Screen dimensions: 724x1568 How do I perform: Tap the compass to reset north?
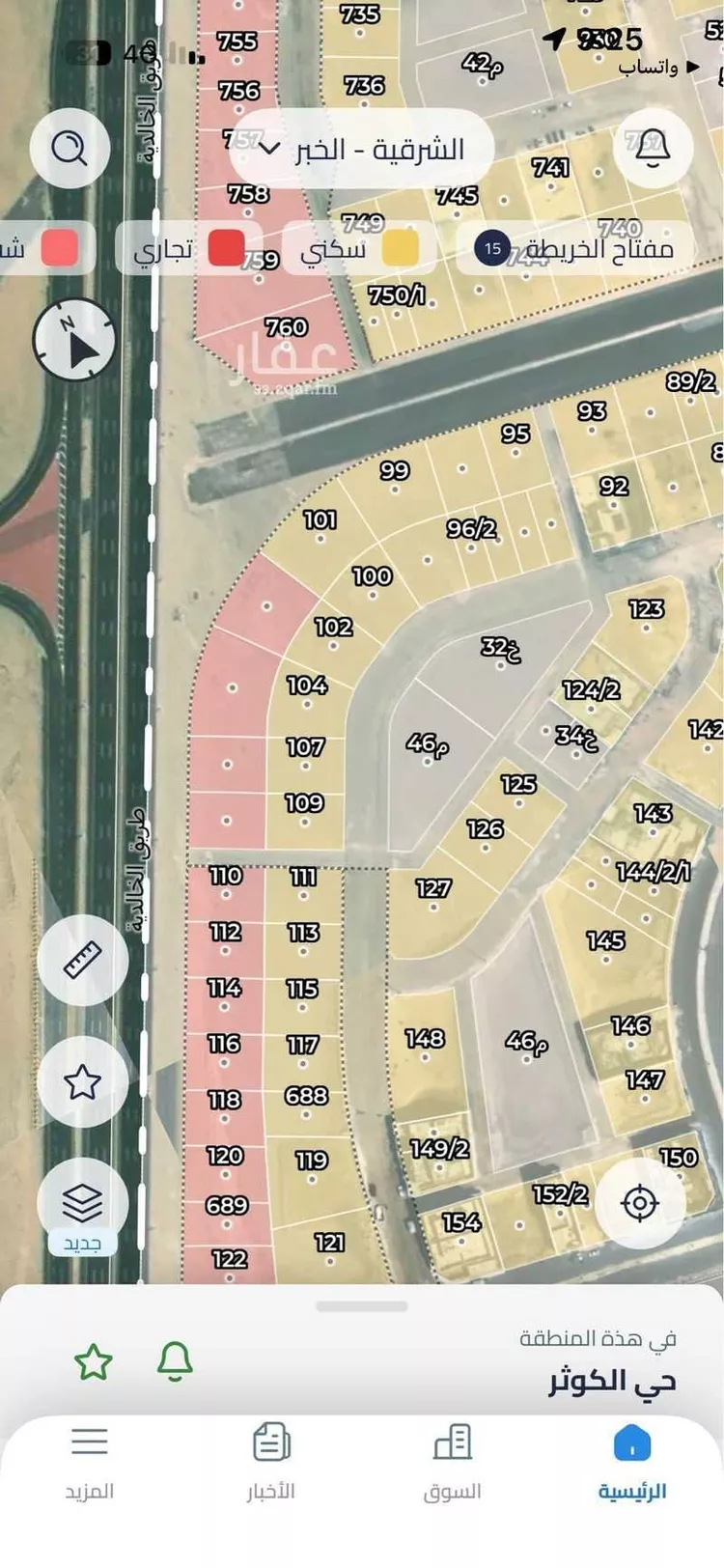[74, 340]
